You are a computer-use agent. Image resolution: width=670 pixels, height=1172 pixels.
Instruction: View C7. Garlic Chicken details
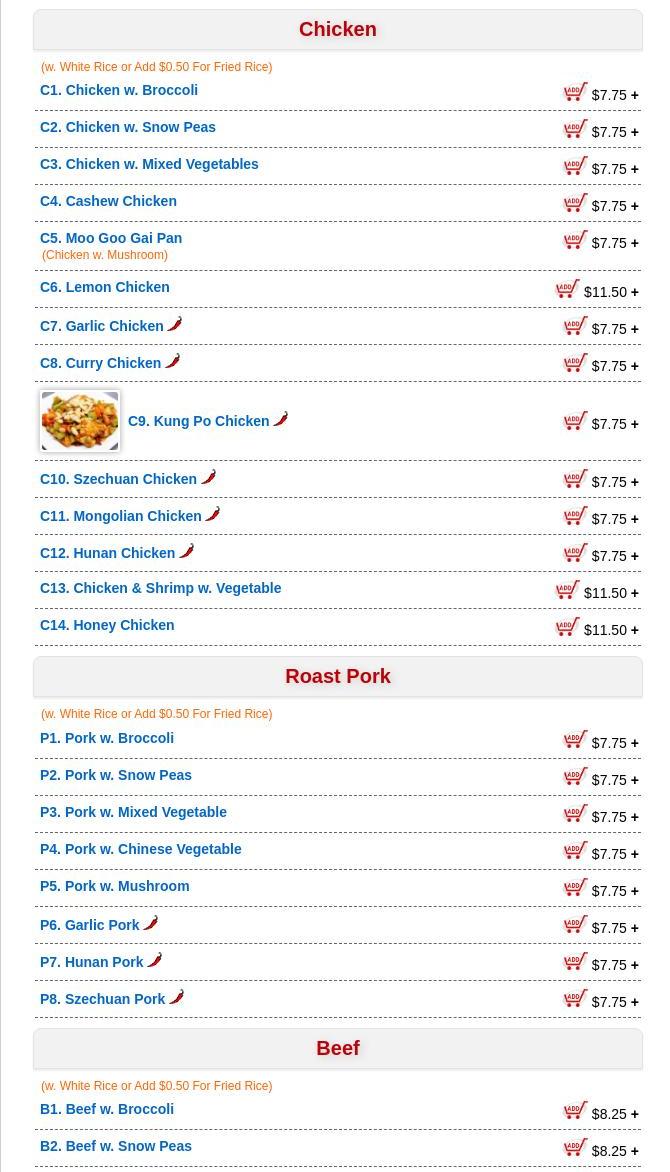[x=102, y=326]
